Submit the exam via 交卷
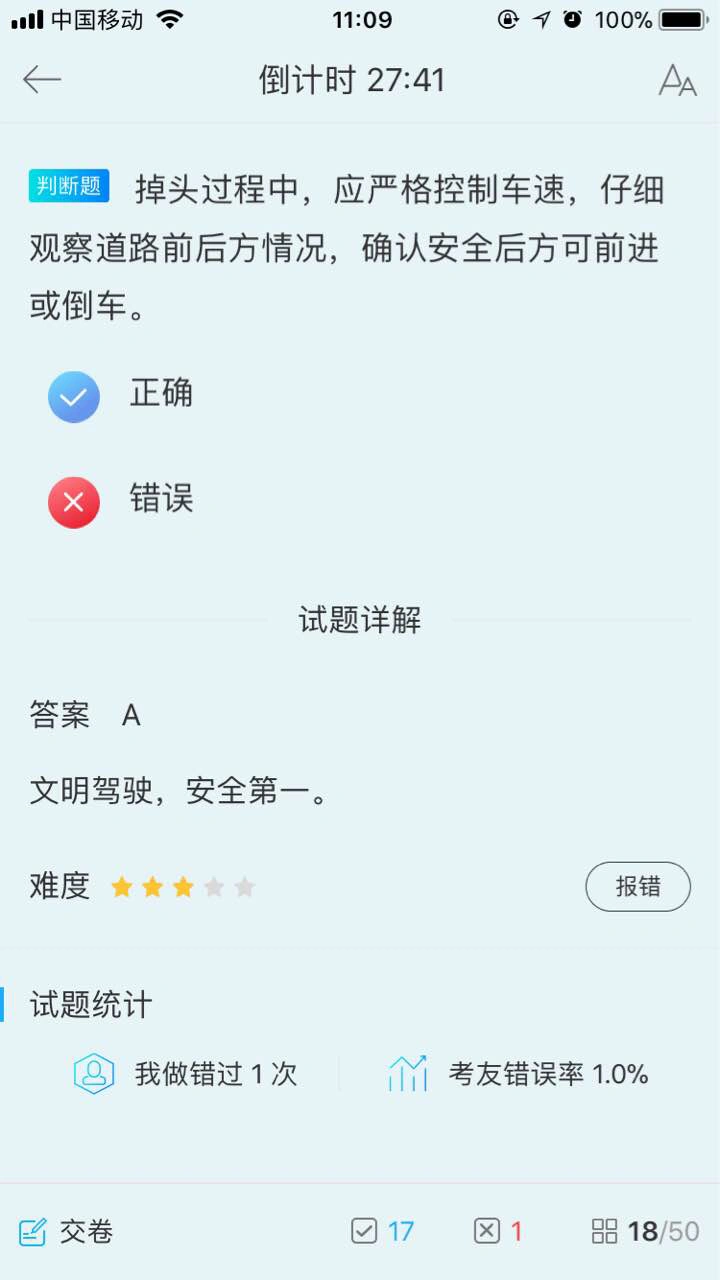Viewport: 720px width, 1280px height. (66, 1232)
